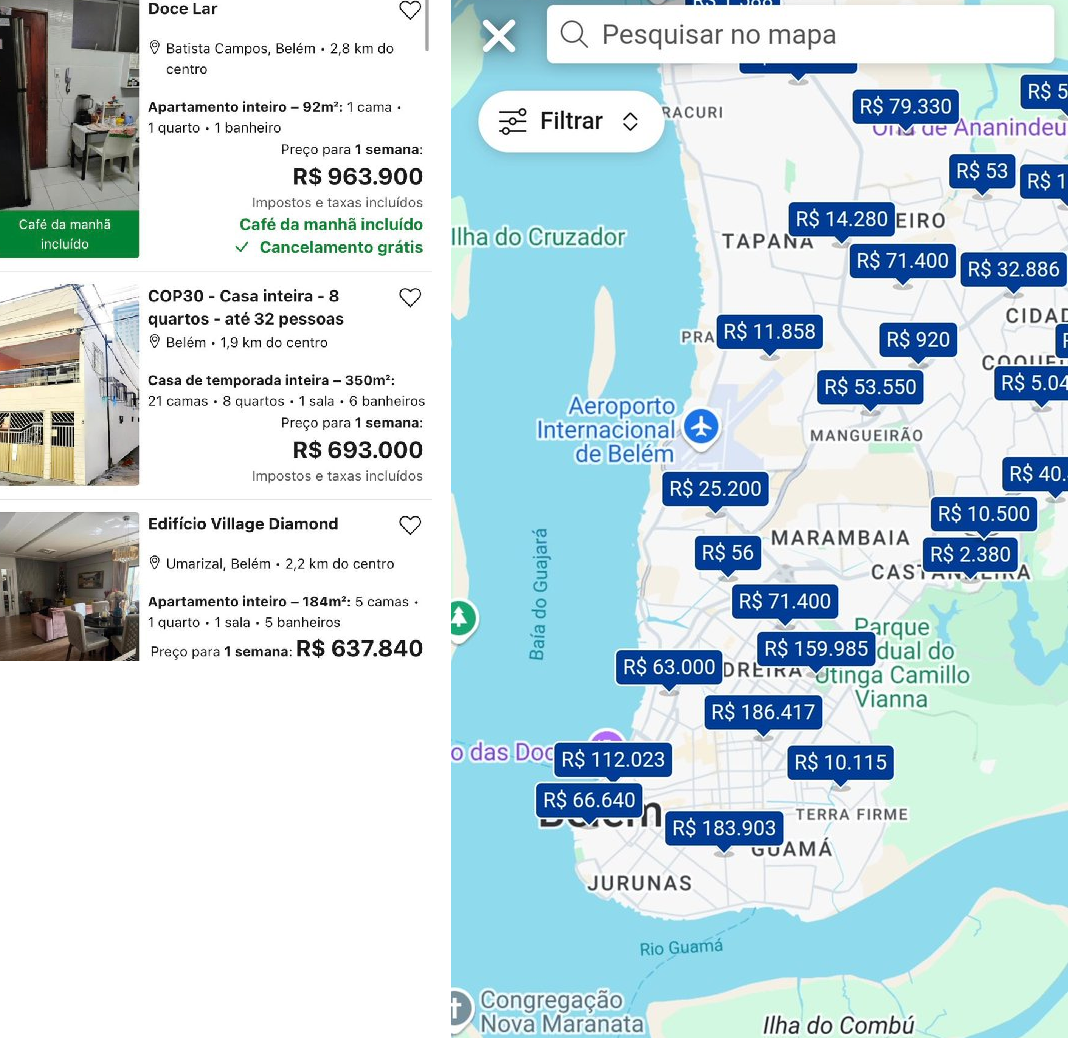Choose the R$ 159.985 map marker
This screenshot has width=1072, height=1038.
tap(816, 649)
